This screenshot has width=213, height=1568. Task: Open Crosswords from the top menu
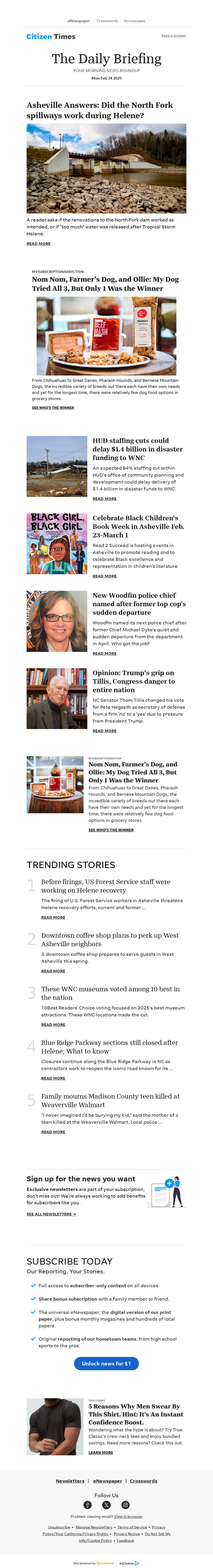tap(107, 21)
